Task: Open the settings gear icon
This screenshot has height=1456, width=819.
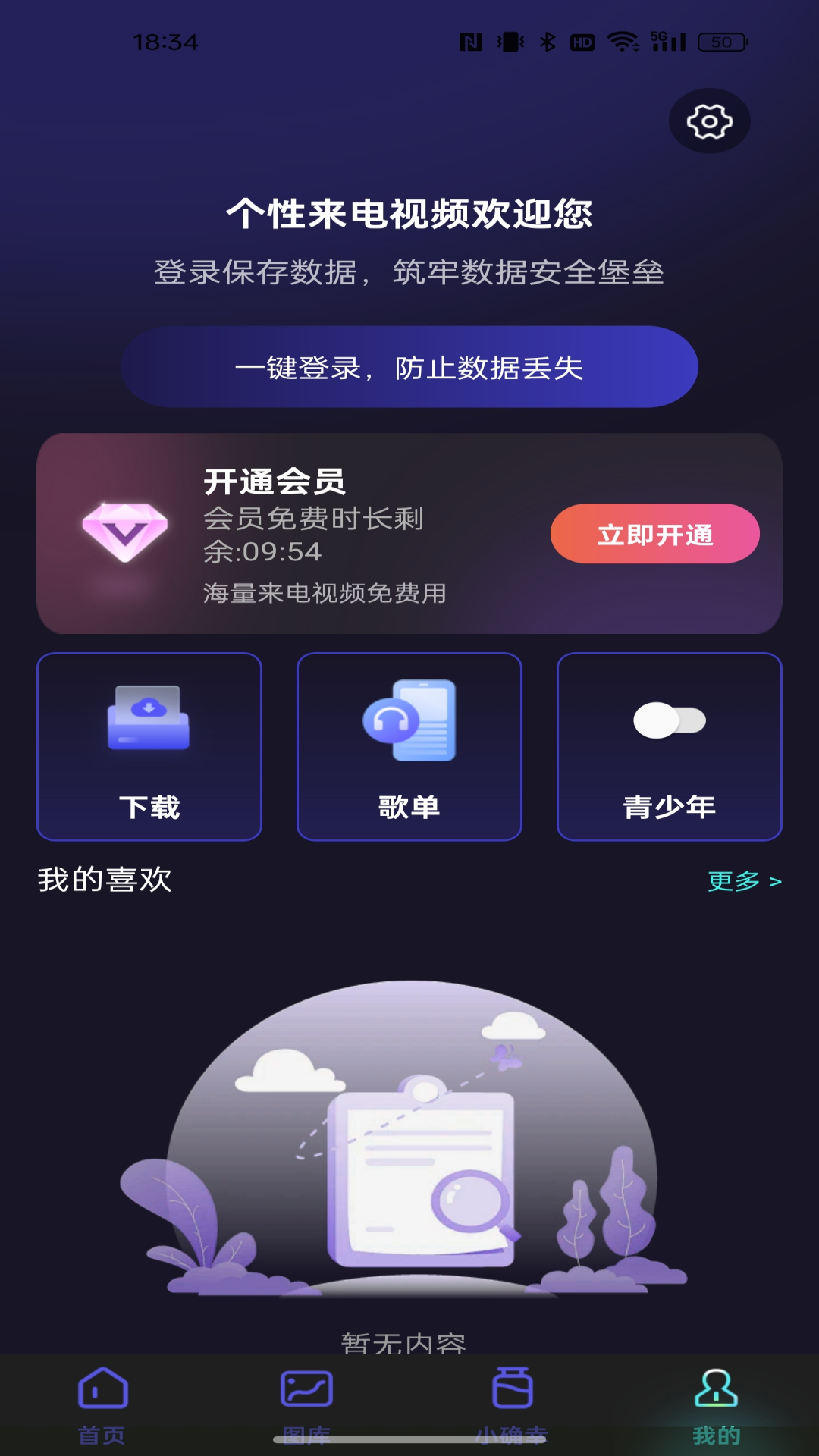Action: click(x=709, y=120)
